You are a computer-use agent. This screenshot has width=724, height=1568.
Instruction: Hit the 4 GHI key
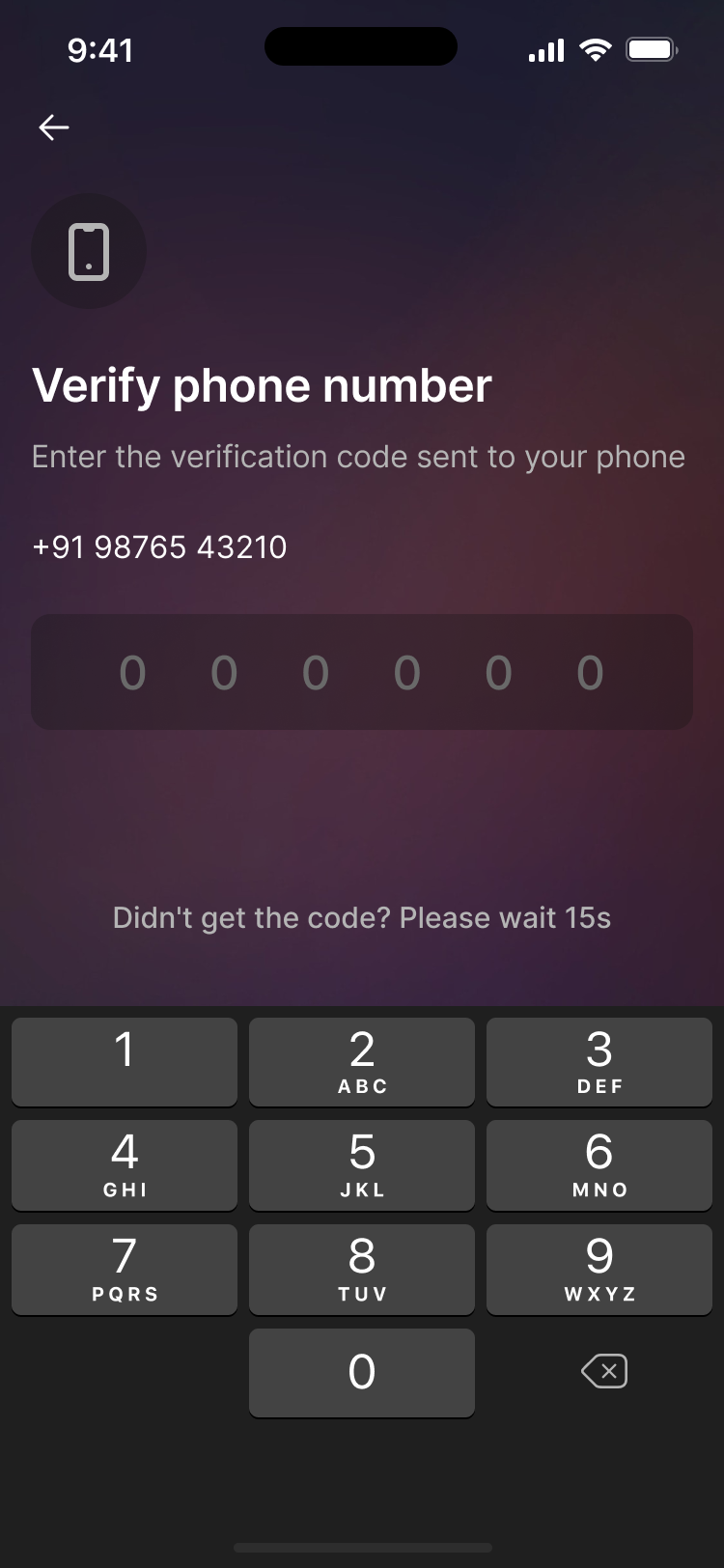[125, 1164]
